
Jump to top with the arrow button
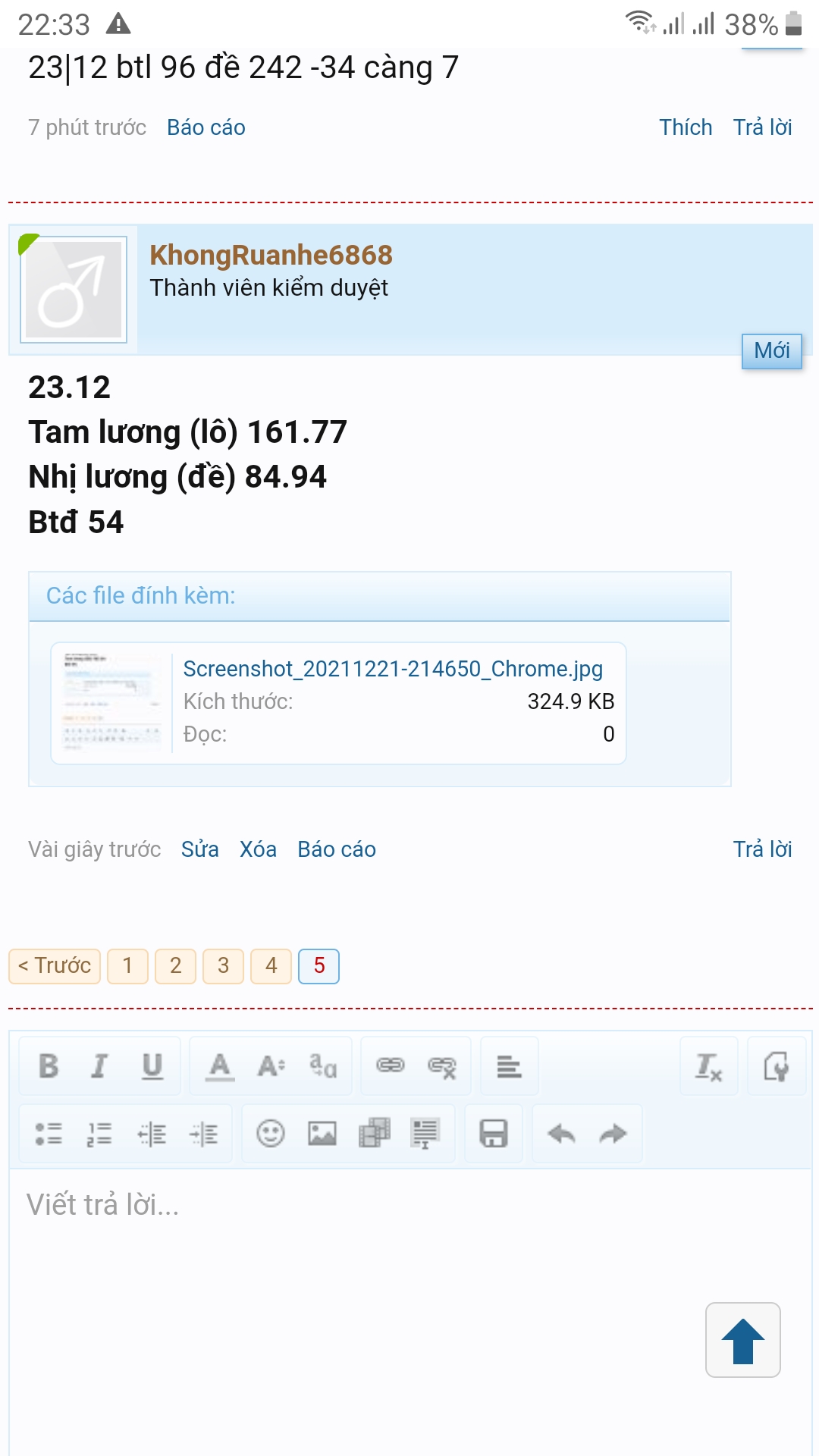click(x=743, y=1340)
